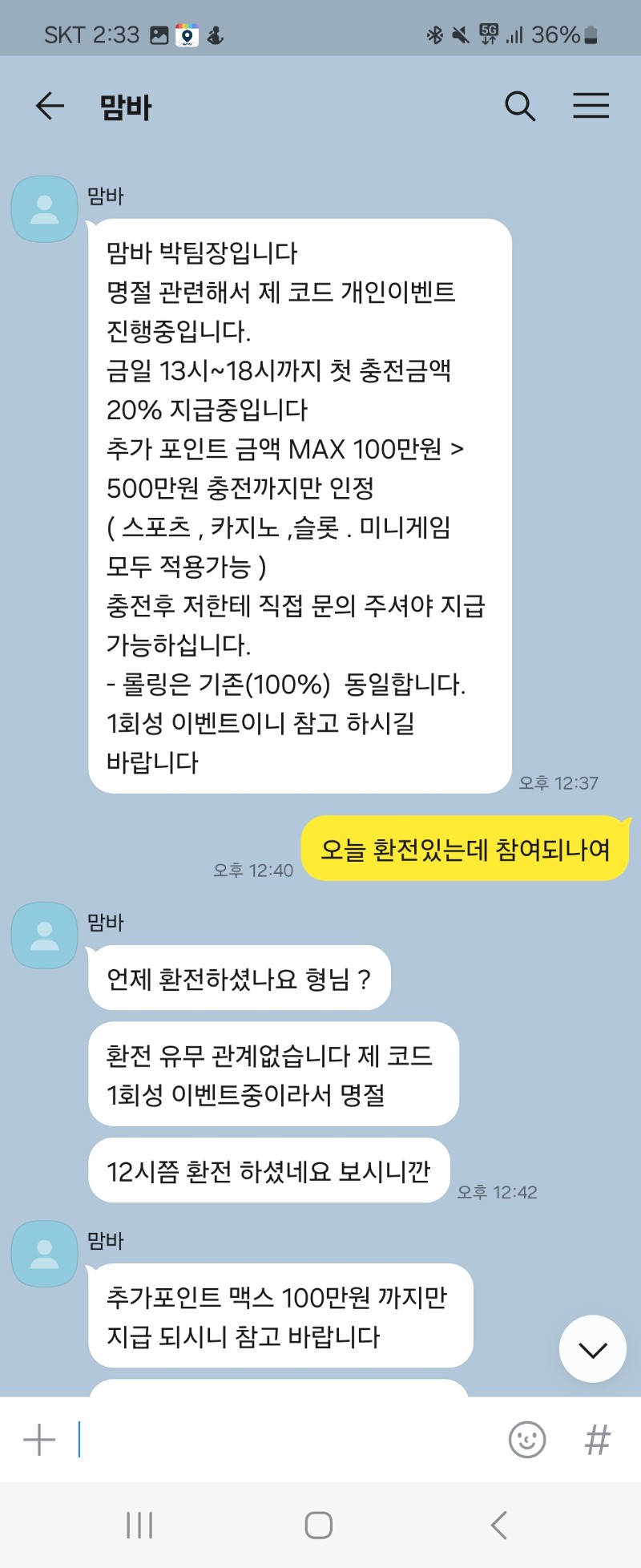Screen dimensions: 641x1568
Task: Tap the system home button
Action: coord(319,1525)
